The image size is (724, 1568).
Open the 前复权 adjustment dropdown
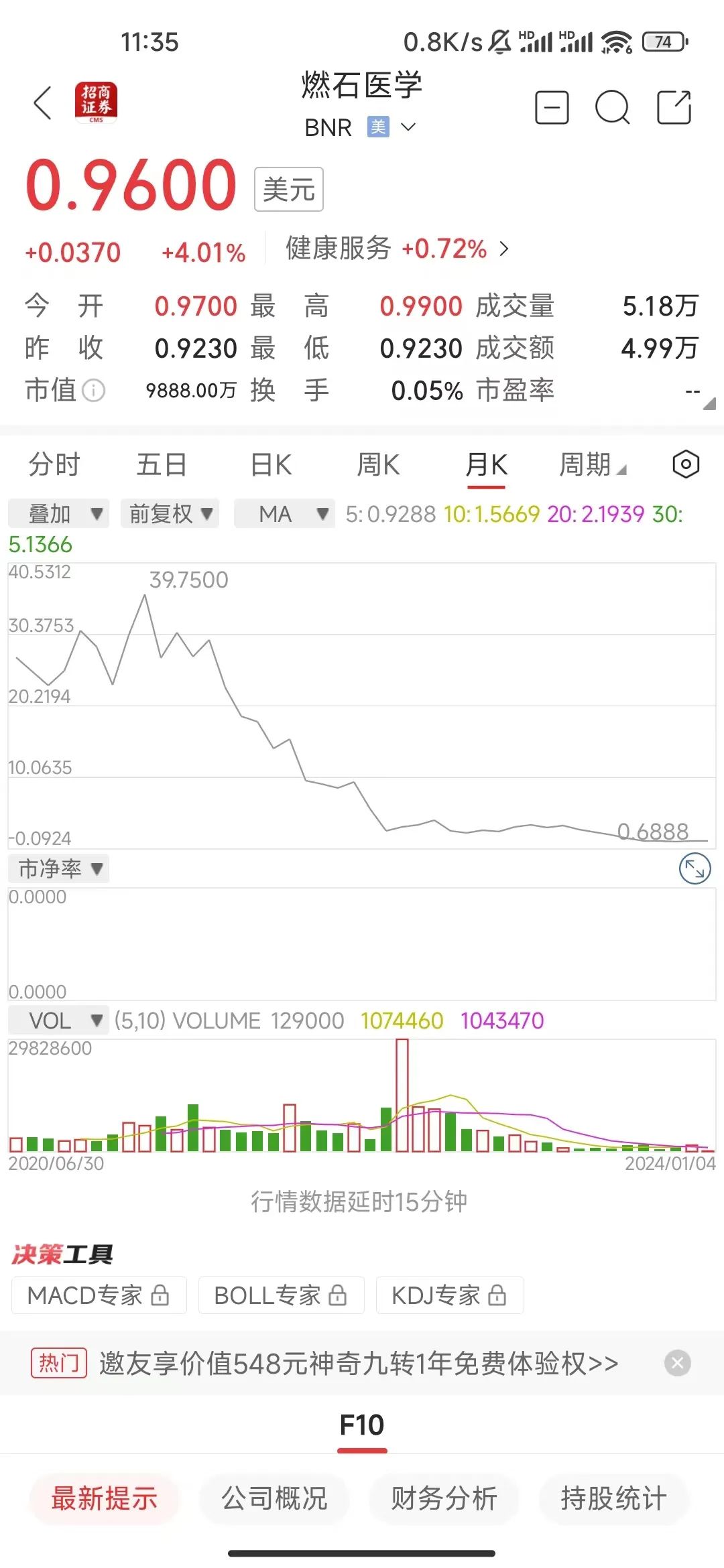[x=170, y=514]
